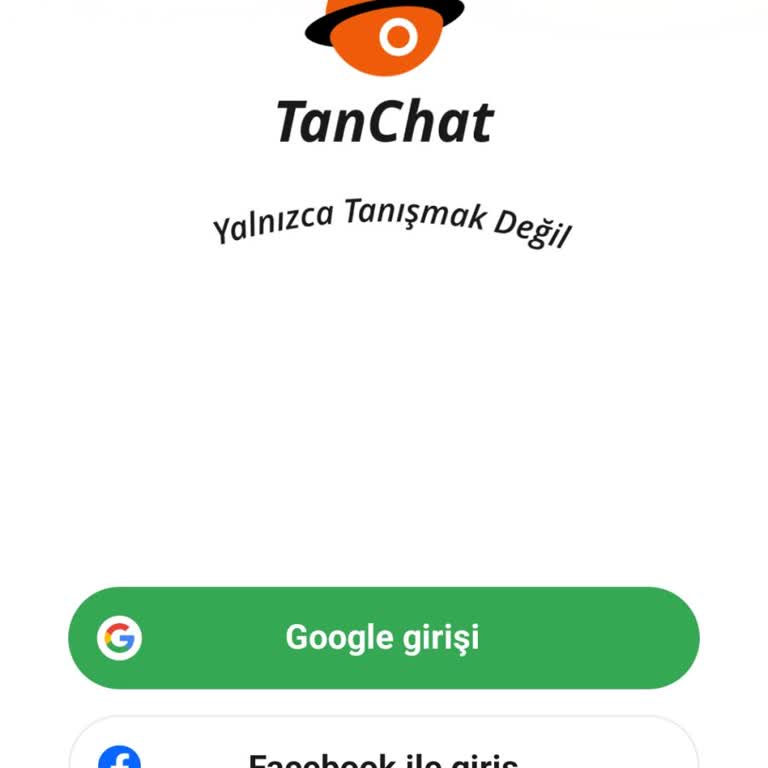Choose Facebook ile giriş to log in
Image resolution: width=768 pixels, height=768 pixels.
(x=383, y=752)
